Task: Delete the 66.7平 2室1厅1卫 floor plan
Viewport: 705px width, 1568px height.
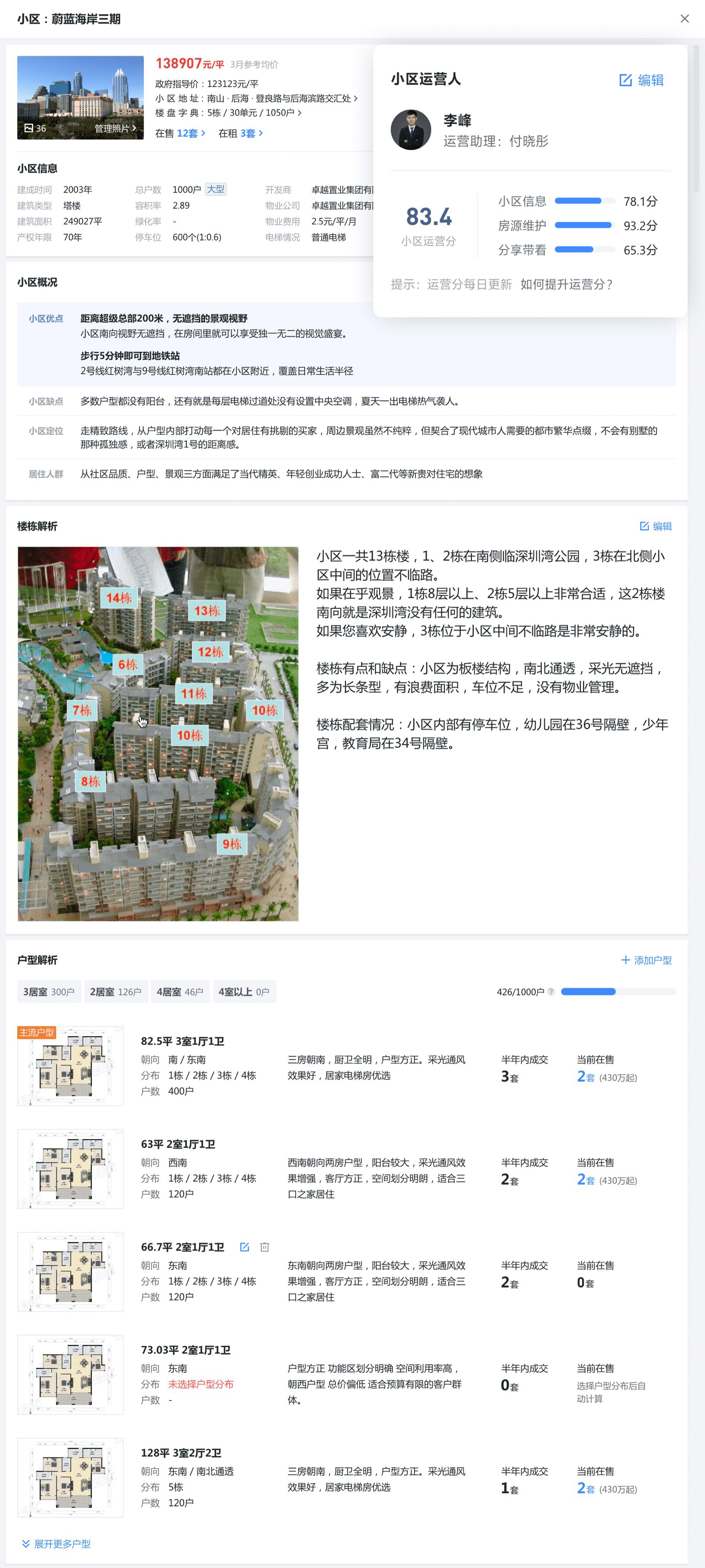Action: click(265, 1247)
